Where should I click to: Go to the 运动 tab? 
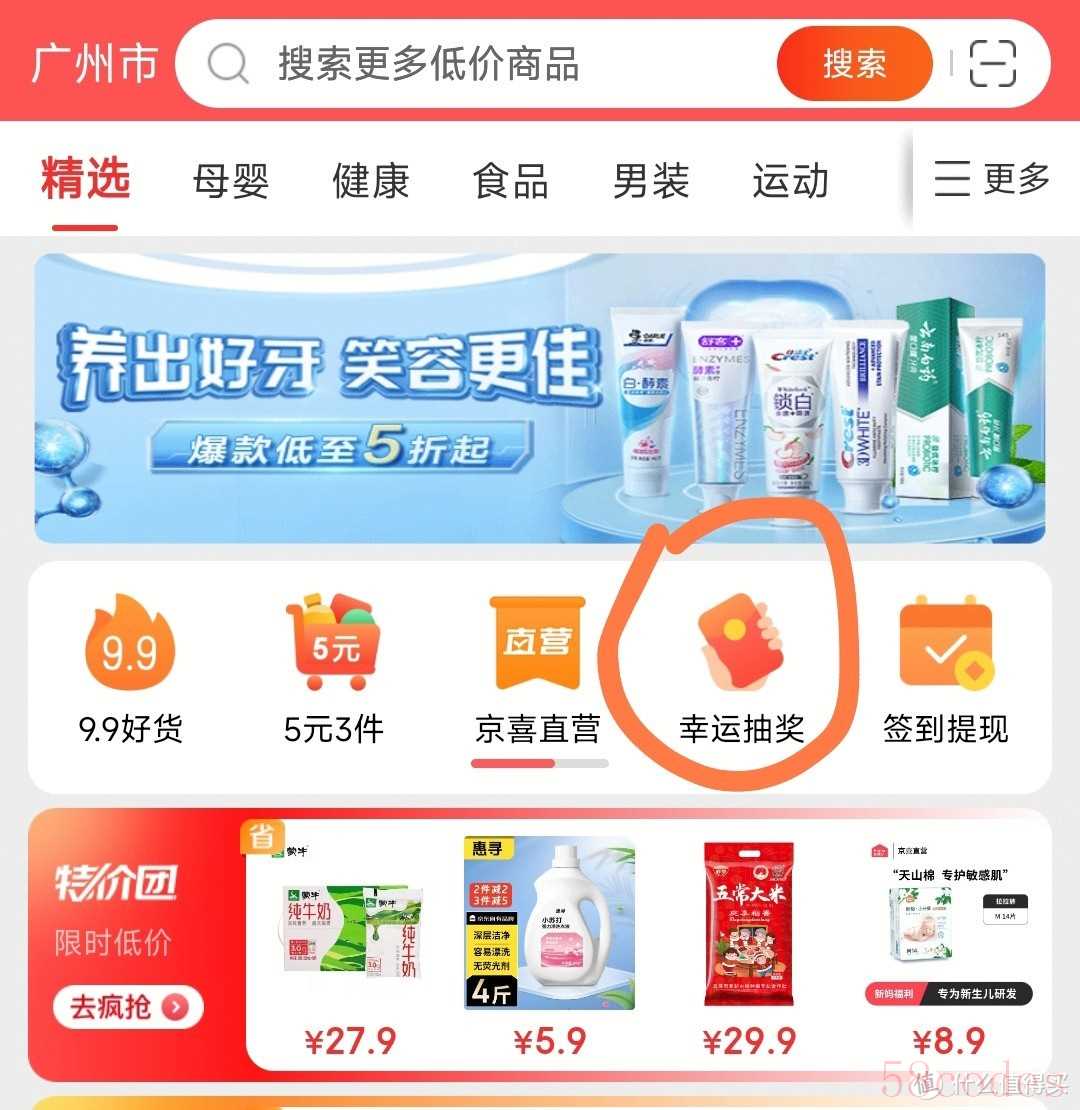click(791, 182)
